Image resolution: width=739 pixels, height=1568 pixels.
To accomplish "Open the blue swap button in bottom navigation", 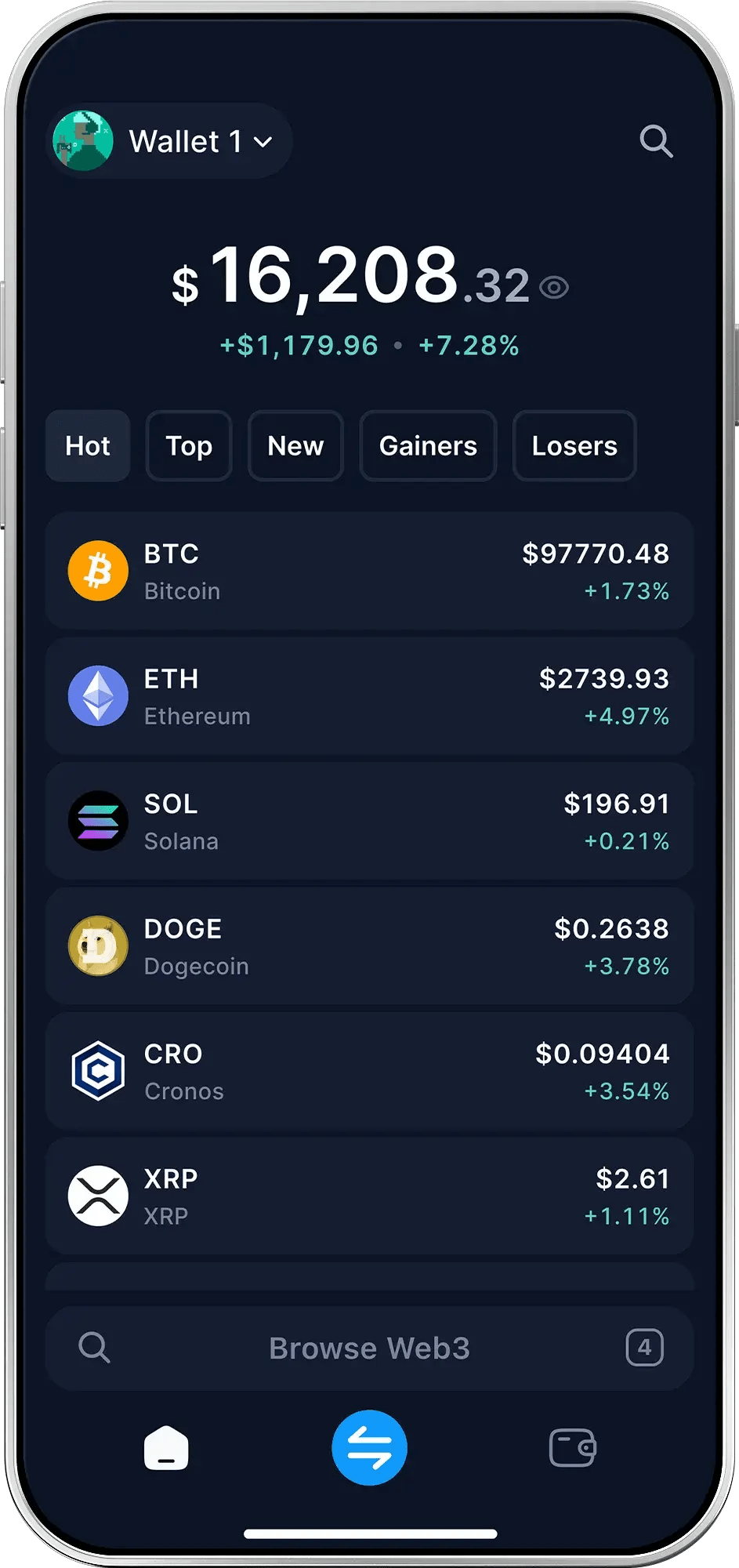I will [369, 1447].
